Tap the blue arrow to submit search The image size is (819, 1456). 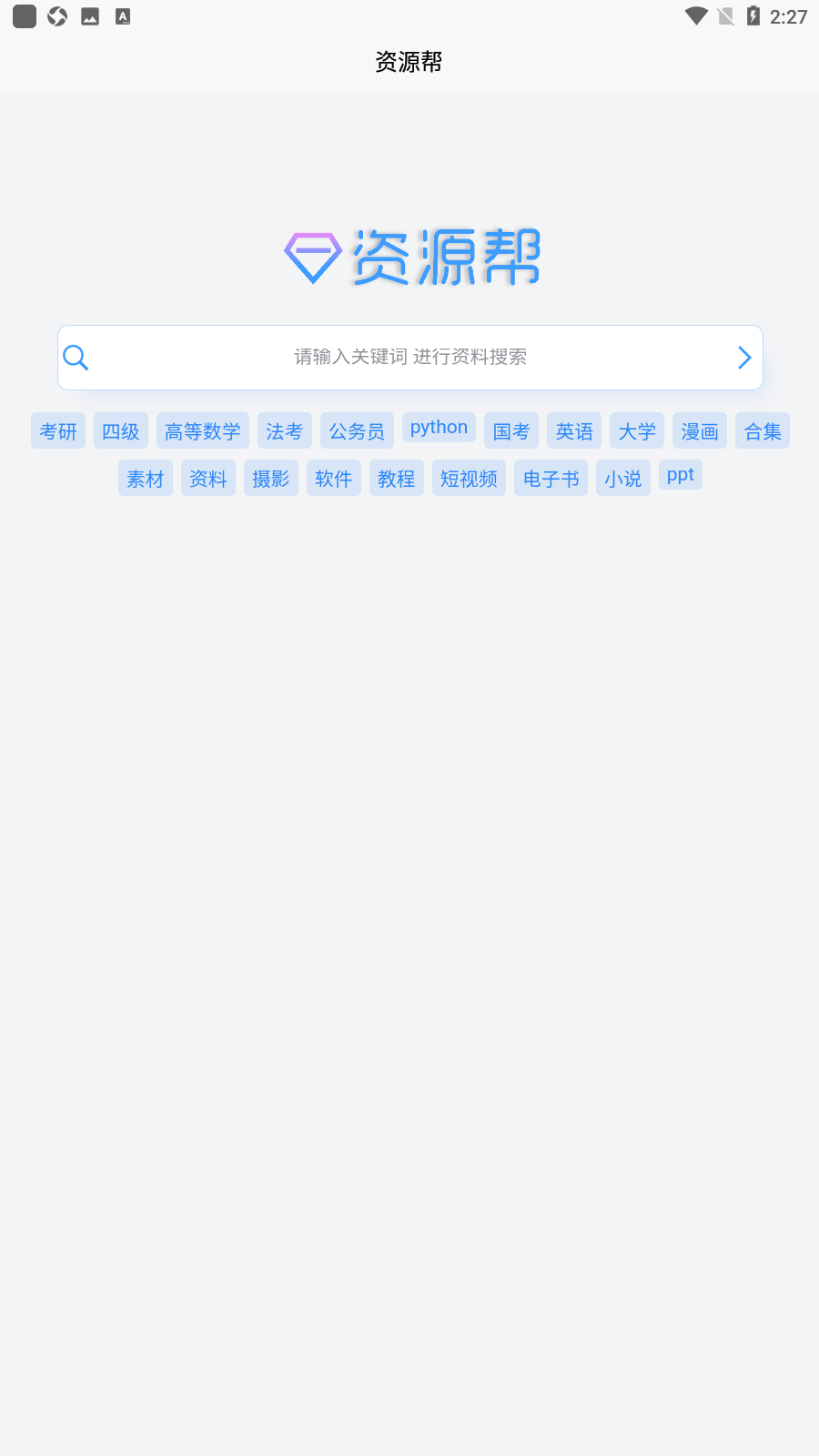coord(743,357)
